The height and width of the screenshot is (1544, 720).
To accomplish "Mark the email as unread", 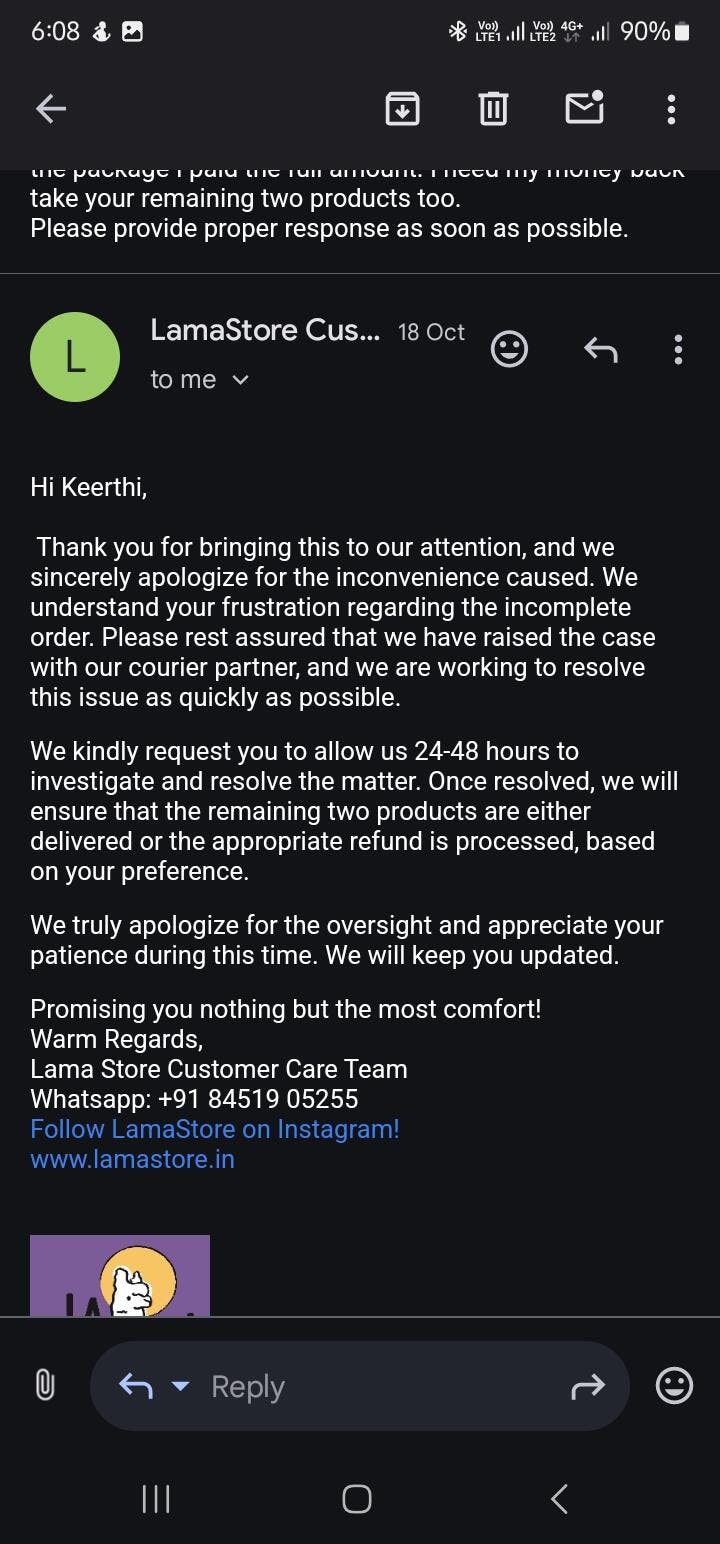I will (584, 107).
